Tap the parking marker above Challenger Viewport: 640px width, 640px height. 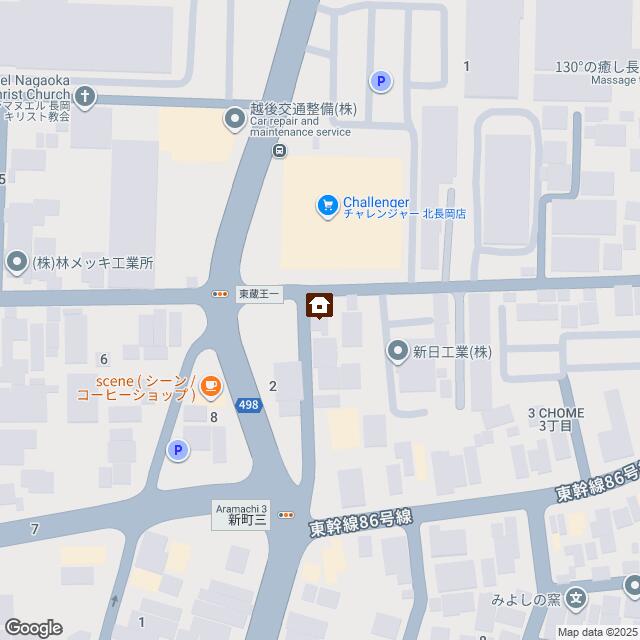380,82
